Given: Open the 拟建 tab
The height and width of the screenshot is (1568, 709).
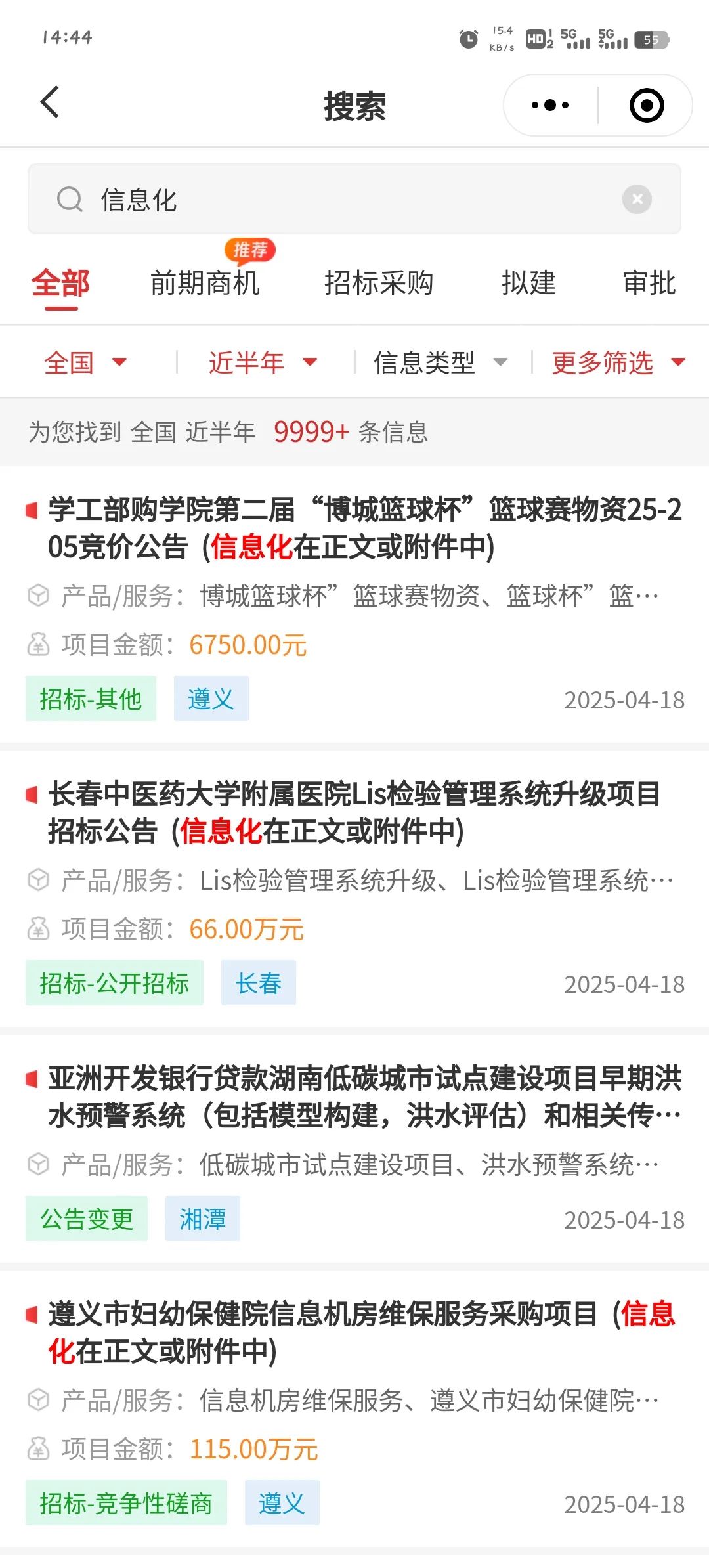Looking at the screenshot, I should tap(528, 284).
